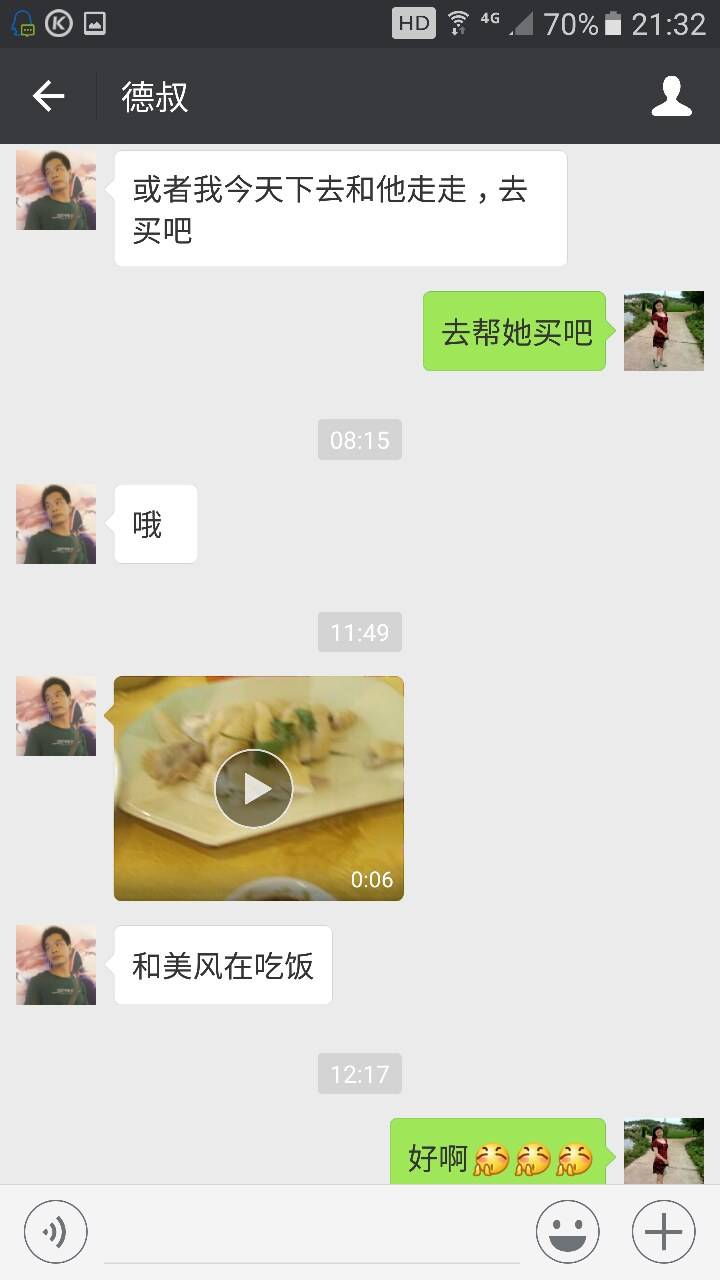
Task: Open the plus attachments menu
Action: click(663, 1232)
